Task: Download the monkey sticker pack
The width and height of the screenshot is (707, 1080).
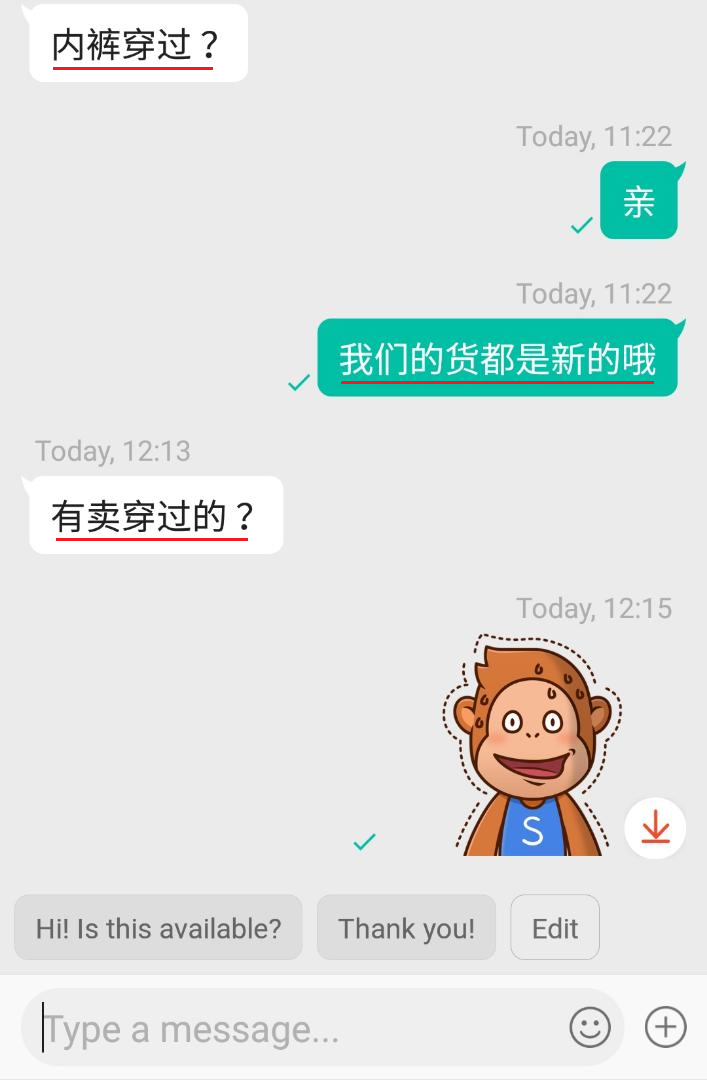Action: pyautogui.click(x=655, y=828)
